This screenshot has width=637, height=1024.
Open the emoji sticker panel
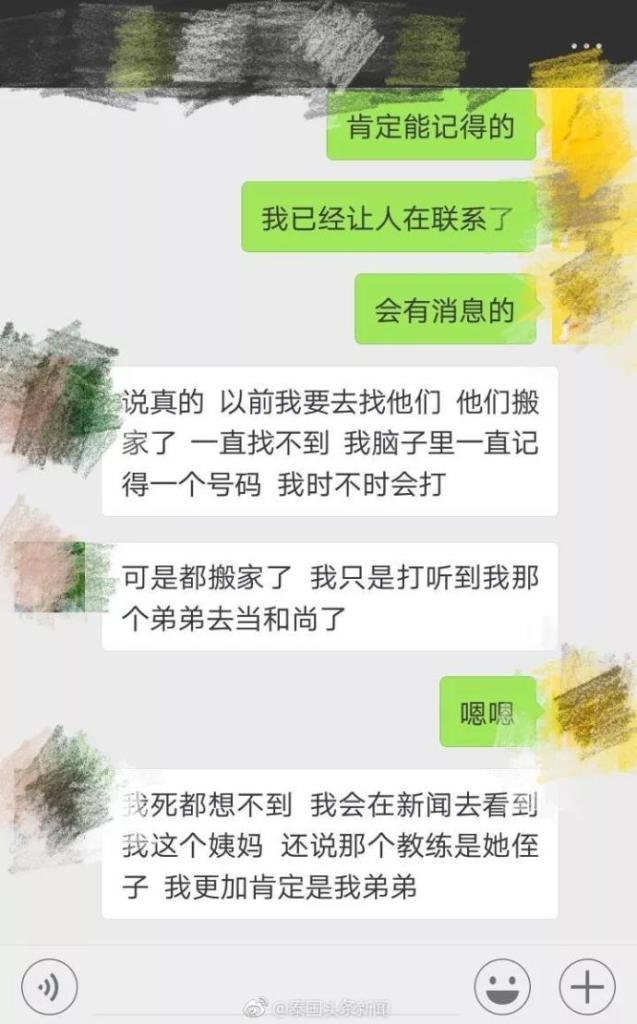click(x=502, y=986)
